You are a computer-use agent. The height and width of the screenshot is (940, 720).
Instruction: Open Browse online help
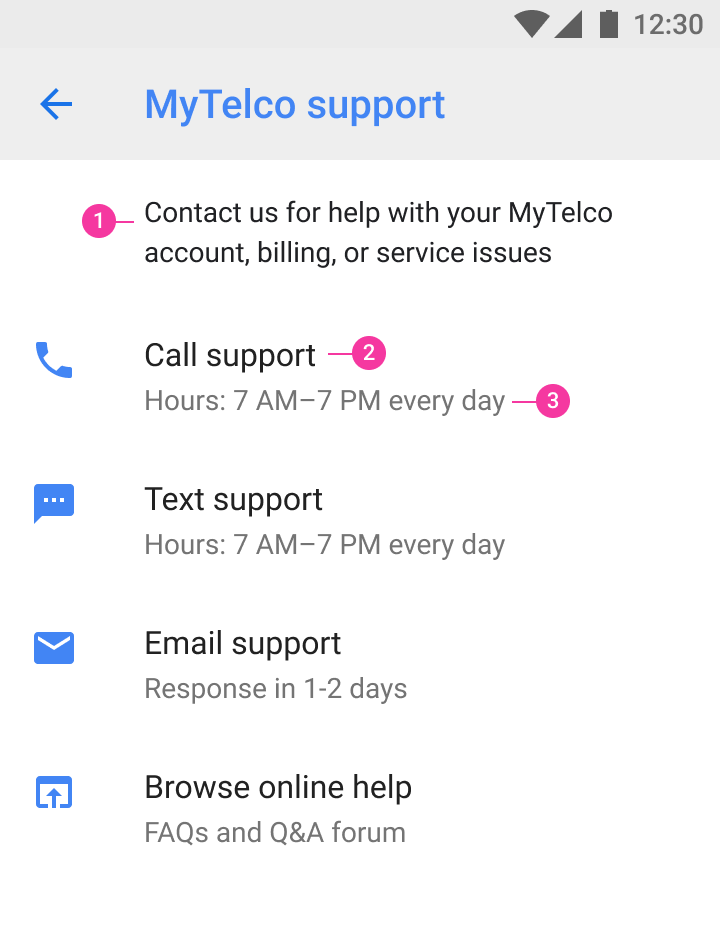click(277, 788)
